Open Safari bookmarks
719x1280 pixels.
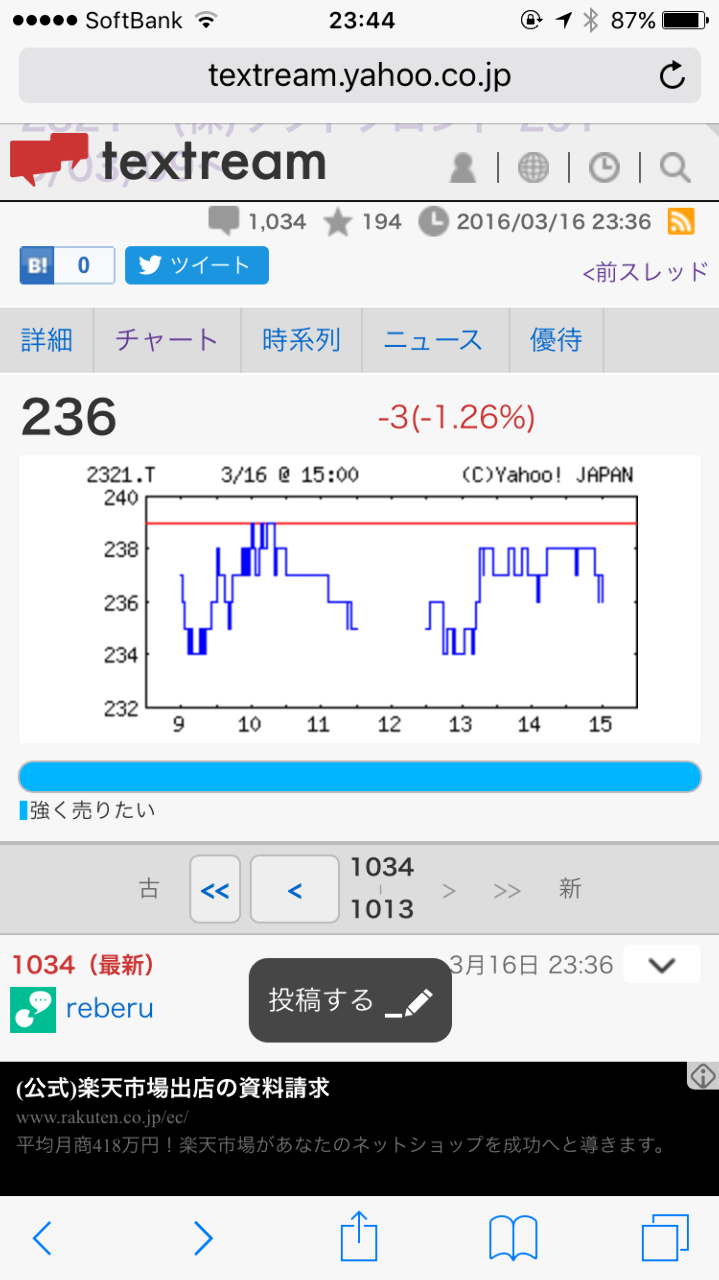(513, 1239)
